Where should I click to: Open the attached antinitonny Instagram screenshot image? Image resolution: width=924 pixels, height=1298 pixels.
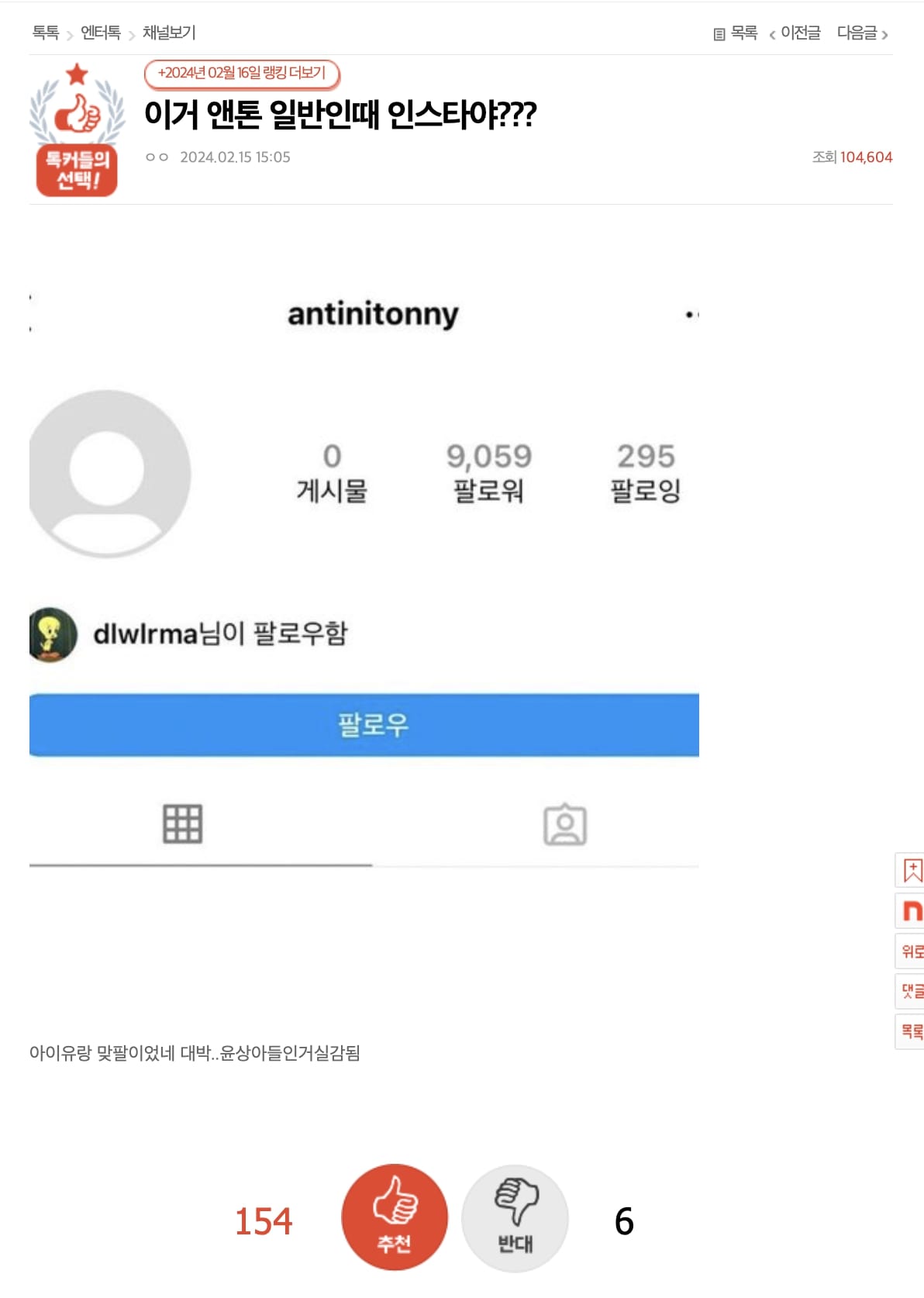[x=364, y=574]
